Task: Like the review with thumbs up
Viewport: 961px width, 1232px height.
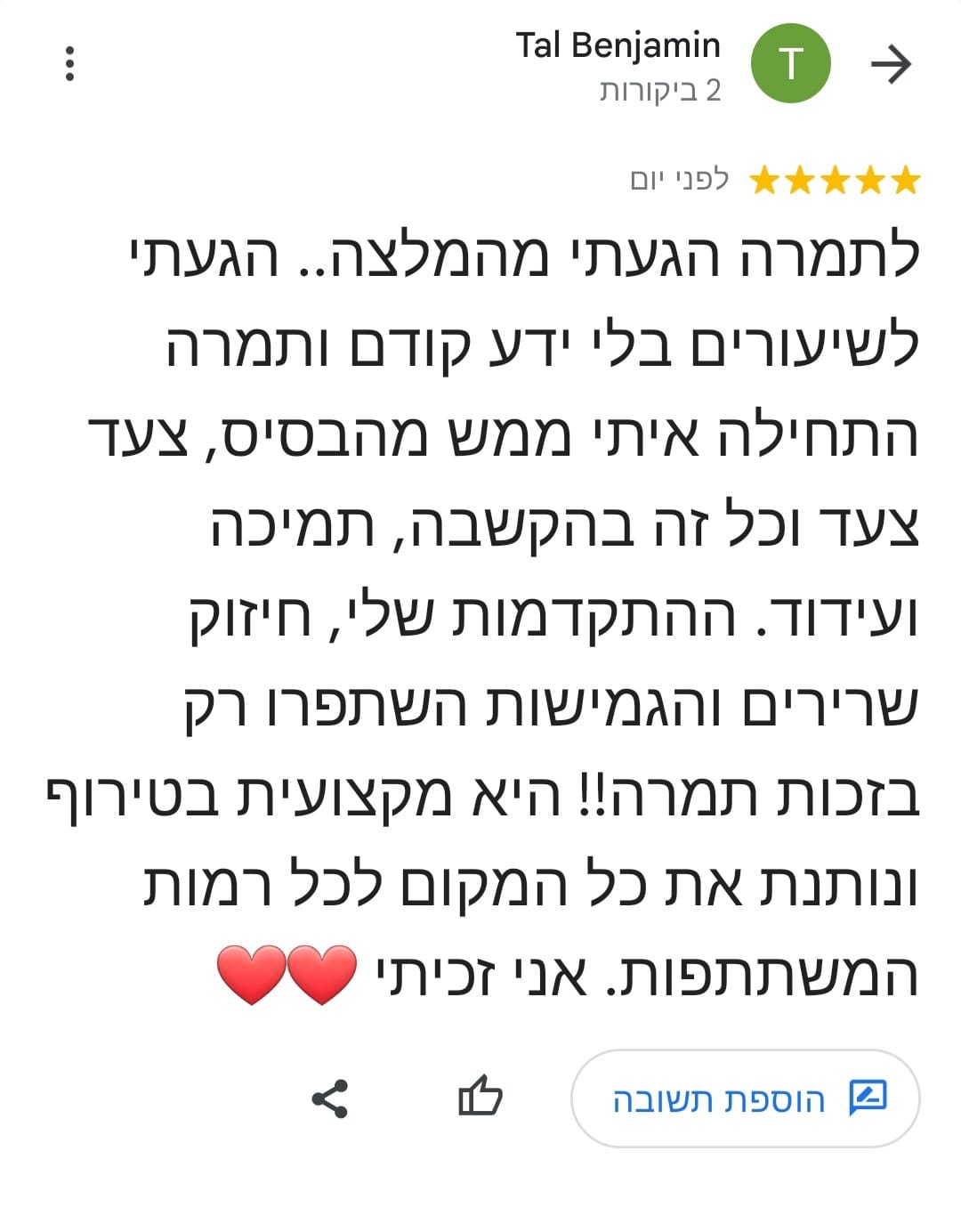Action: (480, 1098)
